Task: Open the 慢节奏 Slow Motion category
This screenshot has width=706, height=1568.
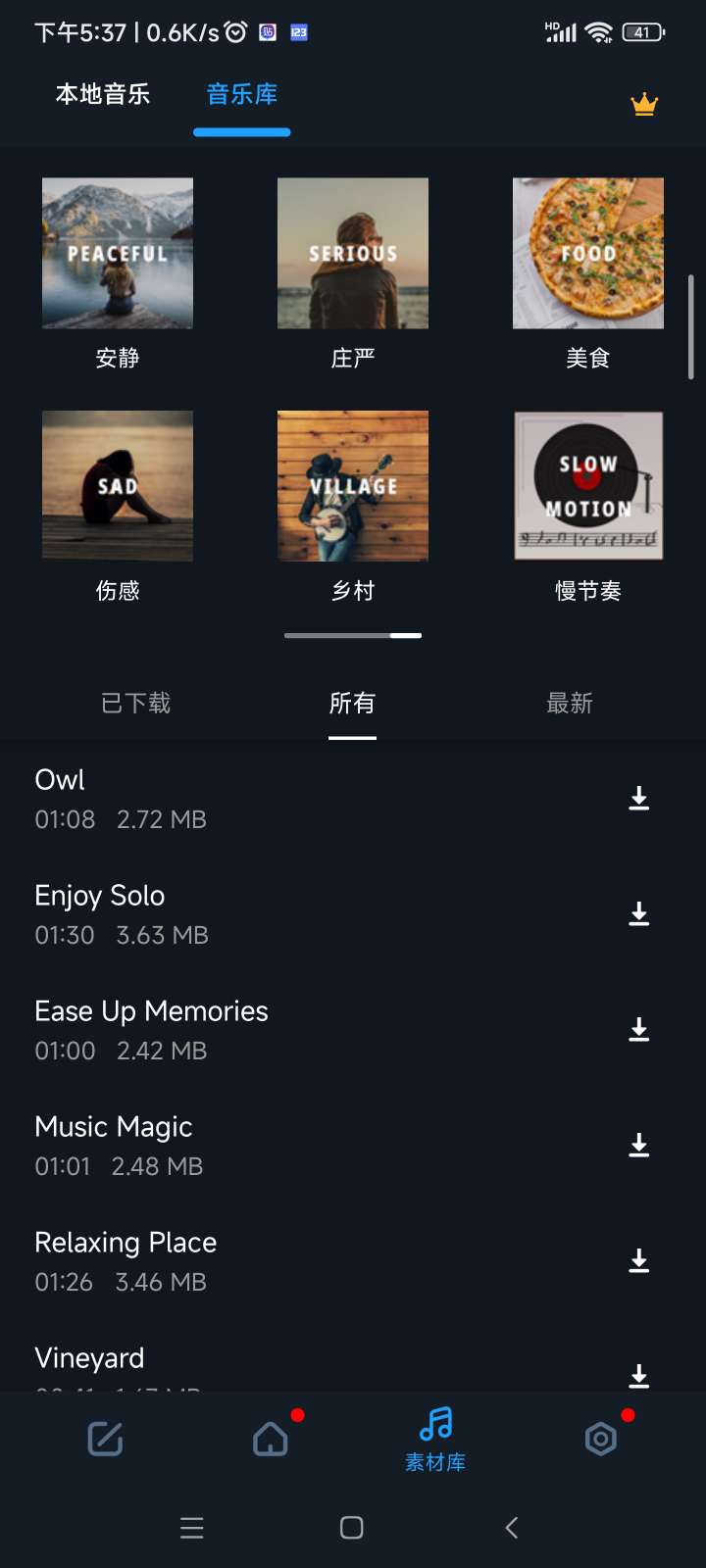Action: [x=588, y=486]
